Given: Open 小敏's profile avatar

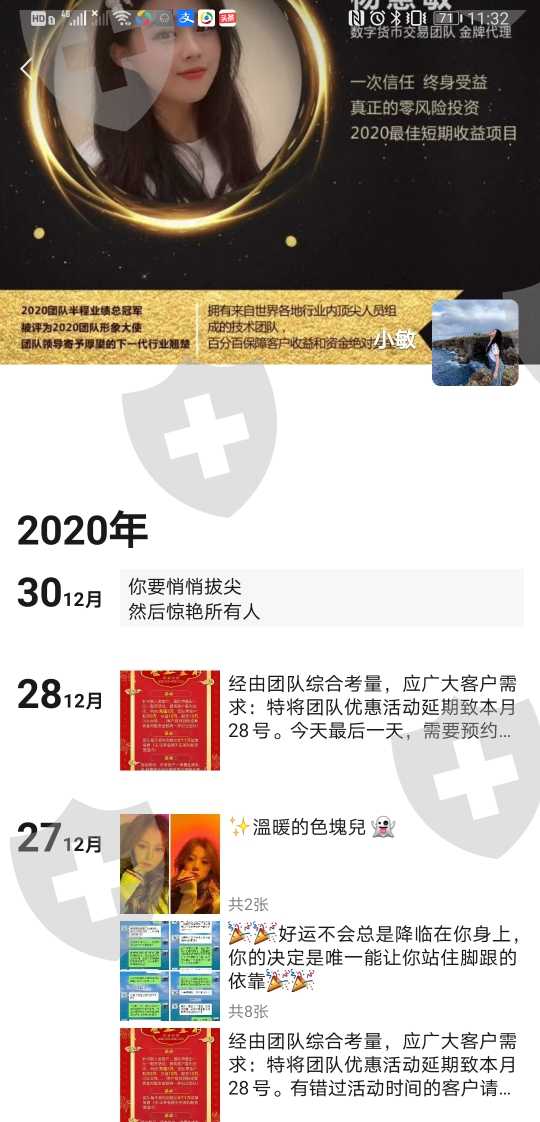Looking at the screenshot, I should coord(475,342).
